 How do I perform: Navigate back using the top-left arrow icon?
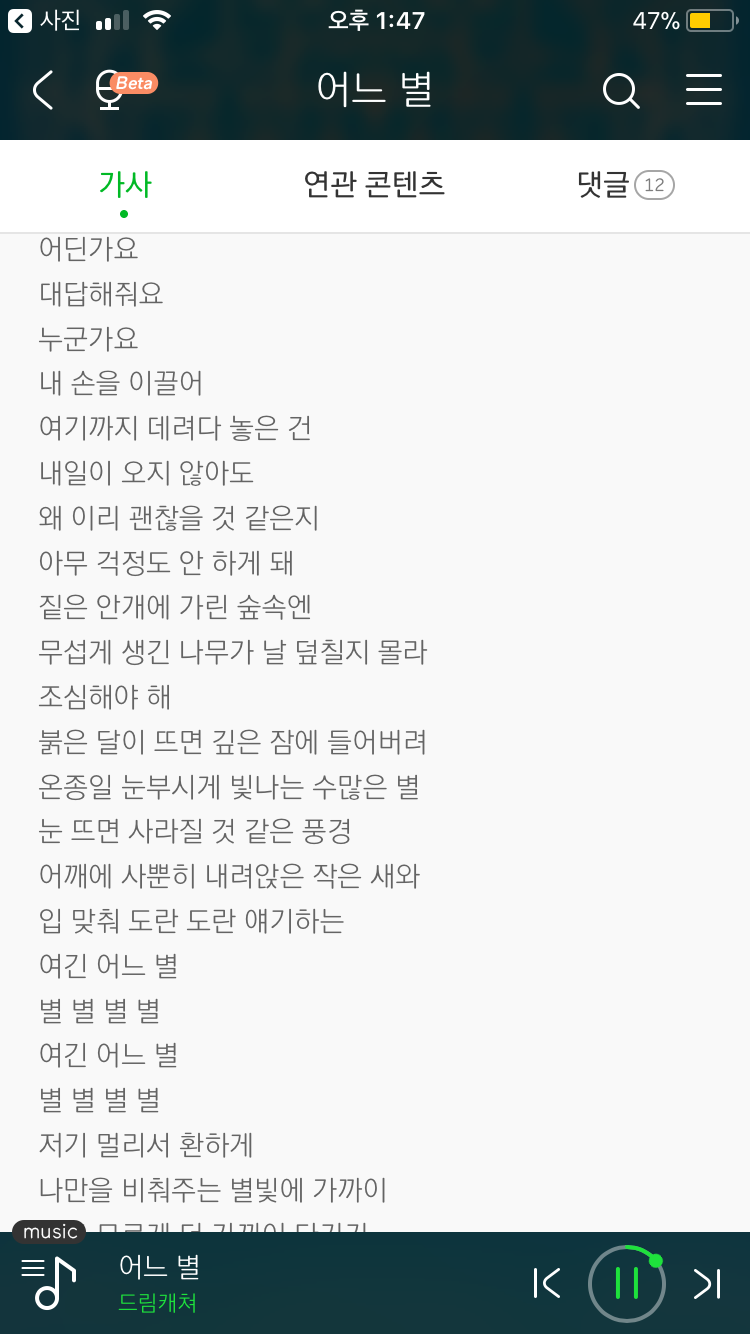click(42, 90)
